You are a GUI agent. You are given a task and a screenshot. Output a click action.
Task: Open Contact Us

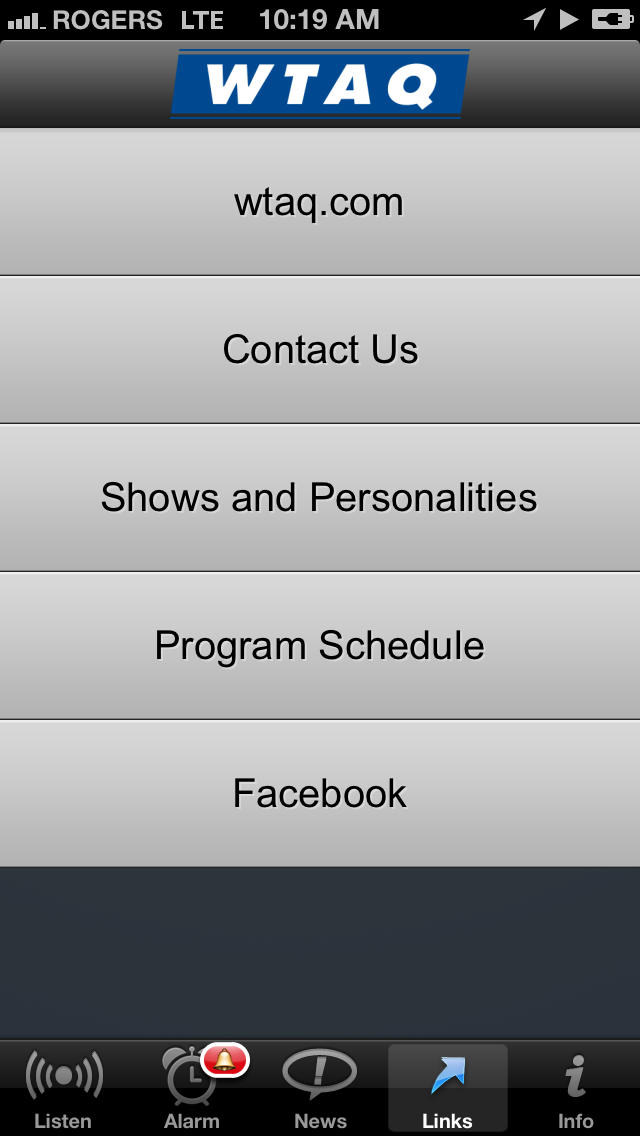coord(320,349)
